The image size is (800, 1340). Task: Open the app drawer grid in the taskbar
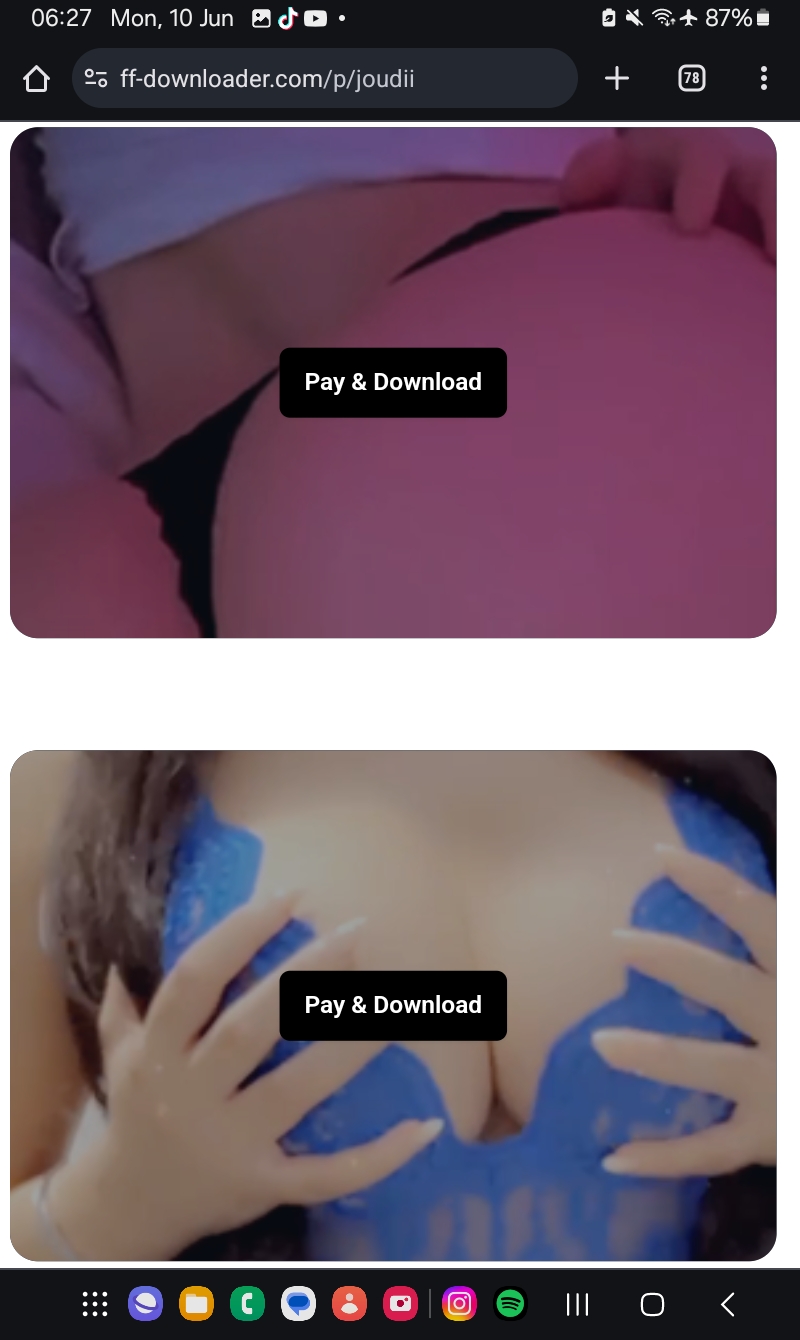94,1304
